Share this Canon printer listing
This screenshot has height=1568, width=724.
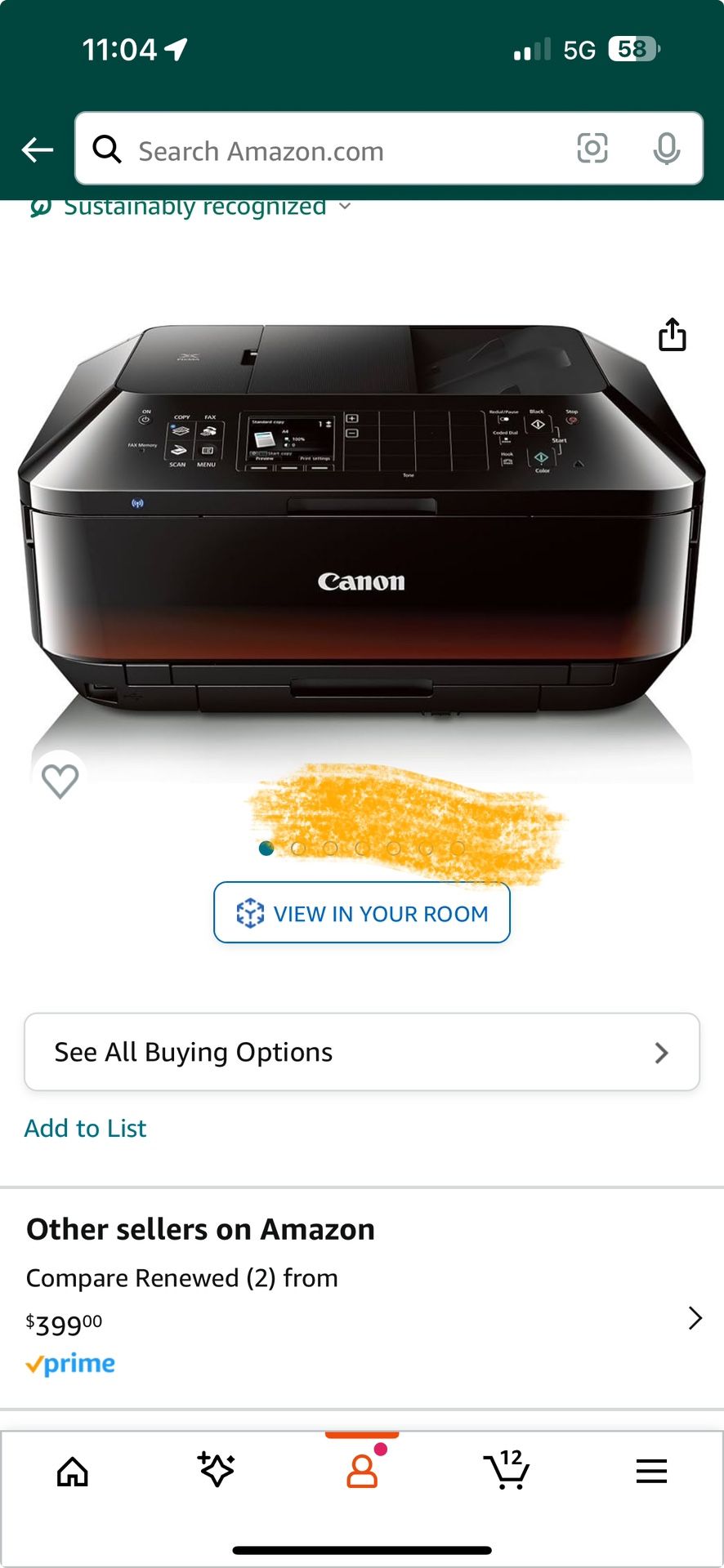[x=673, y=334]
